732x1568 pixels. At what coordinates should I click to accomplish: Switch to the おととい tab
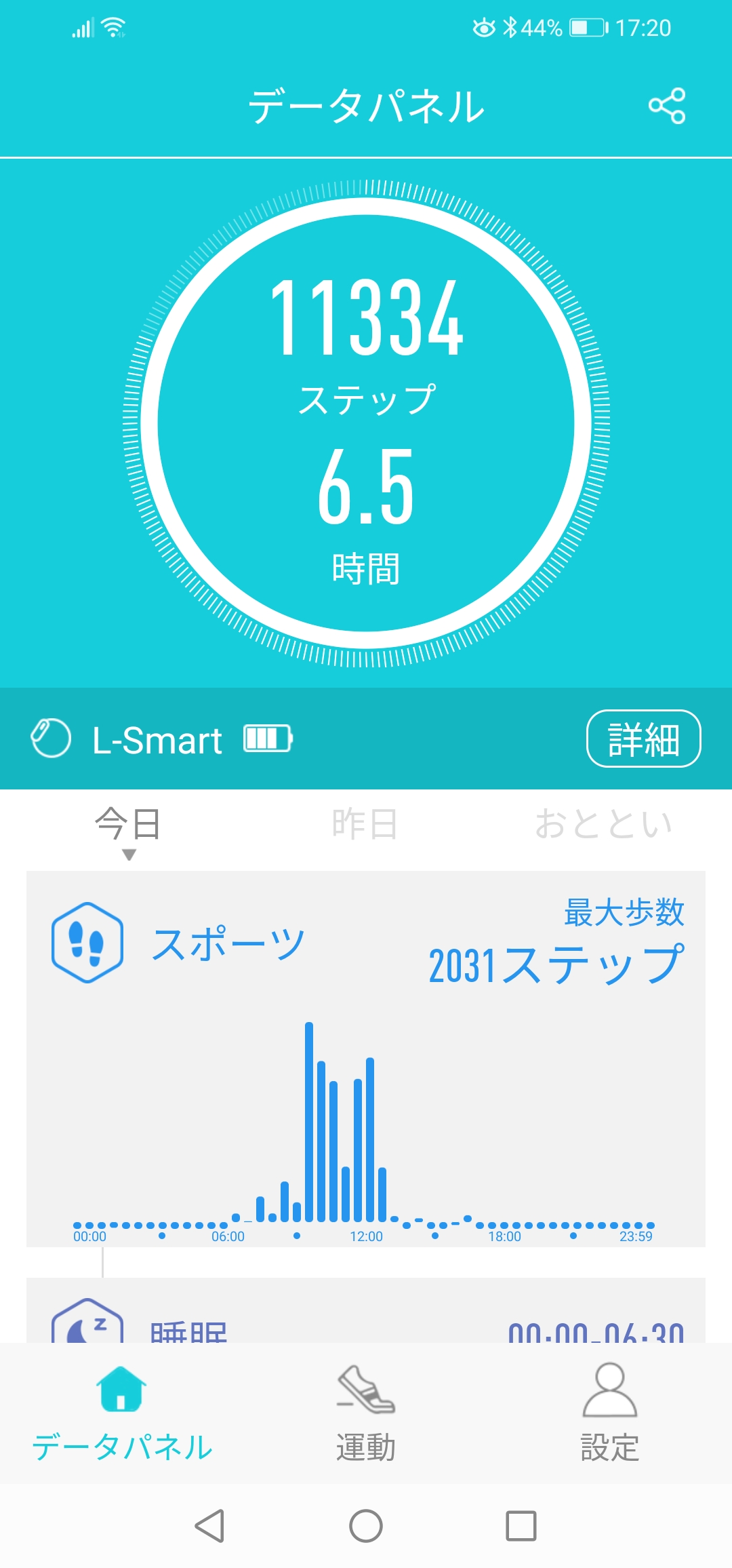pyautogui.click(x=603, y=824)
